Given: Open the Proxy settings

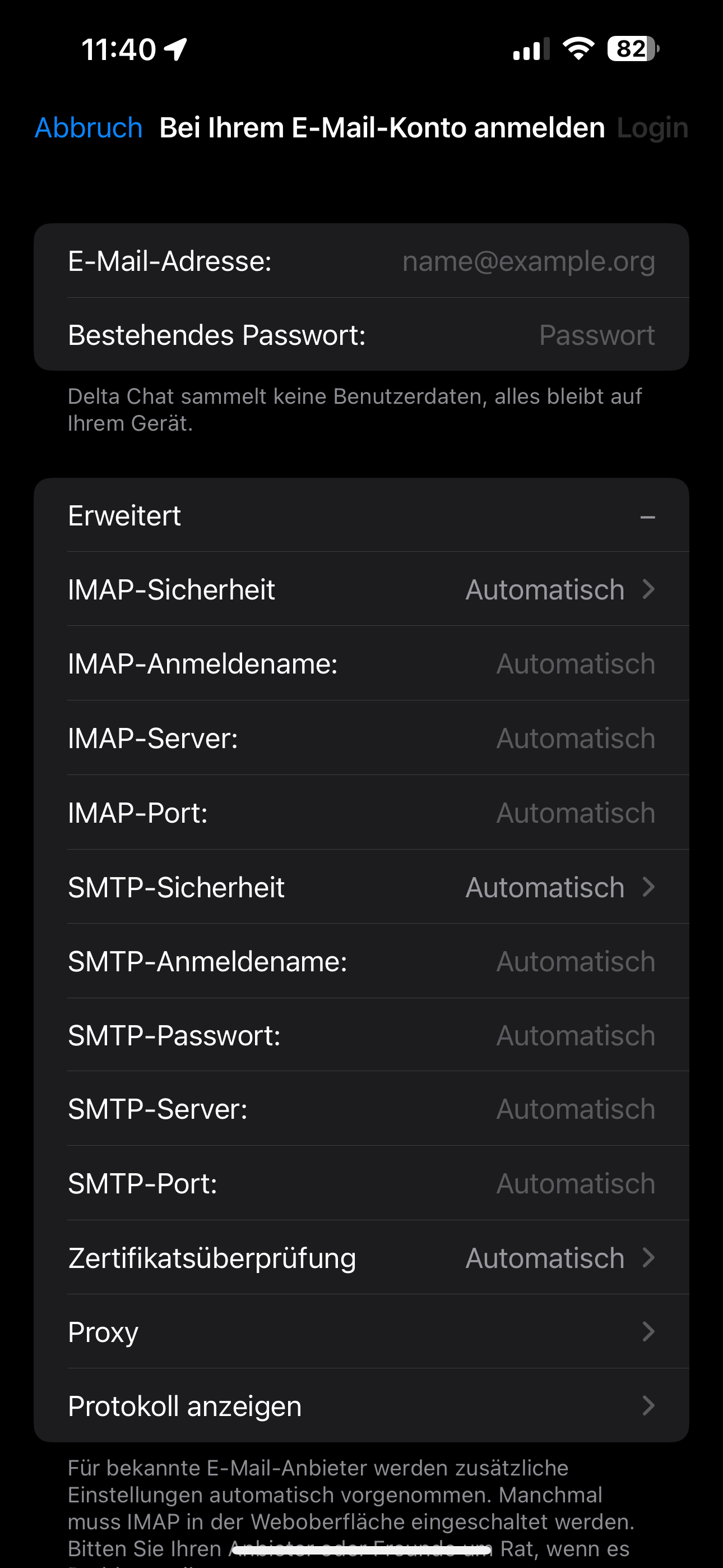Looking at the screenshot, I should (x=361, y=1331).
